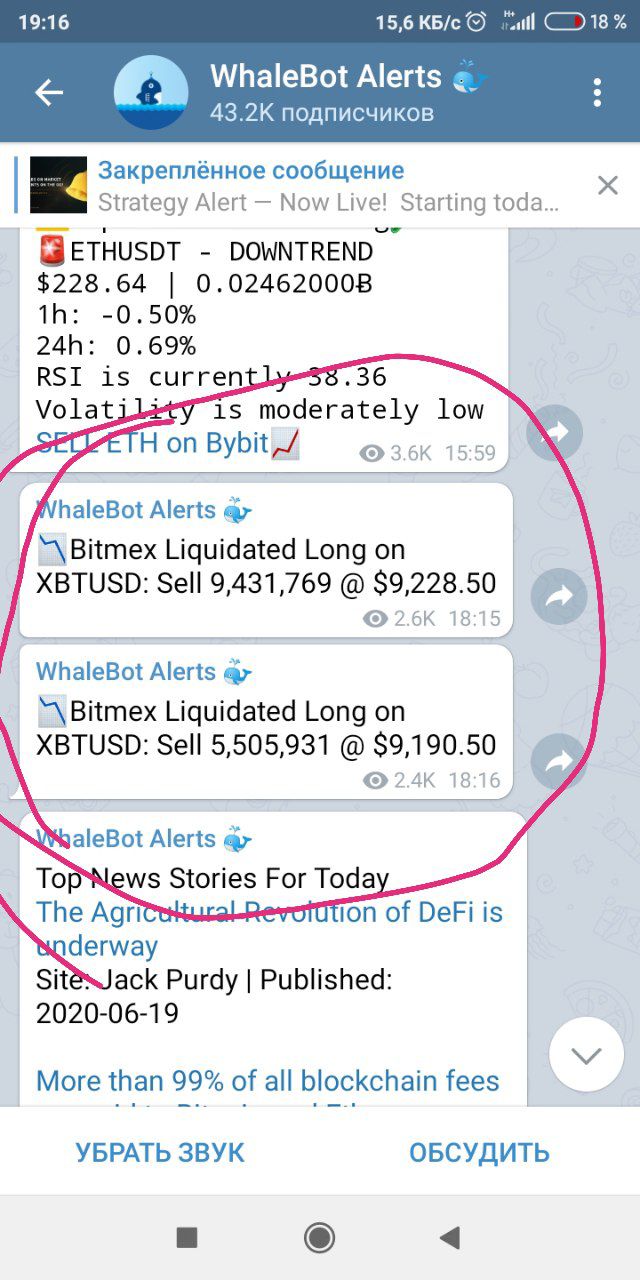Dismiss the pinned message banner

point(608,185)
